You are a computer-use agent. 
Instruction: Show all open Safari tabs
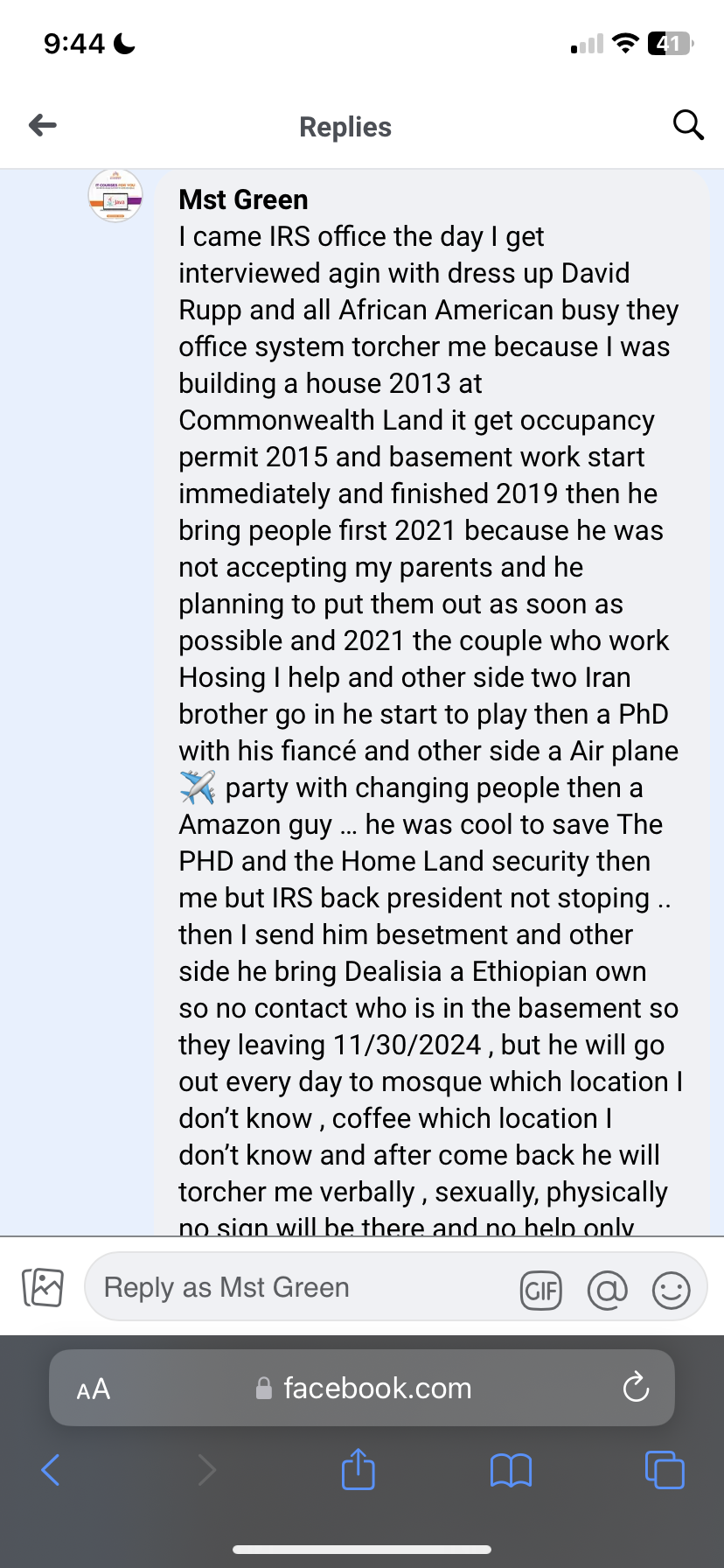point(664,1470)
